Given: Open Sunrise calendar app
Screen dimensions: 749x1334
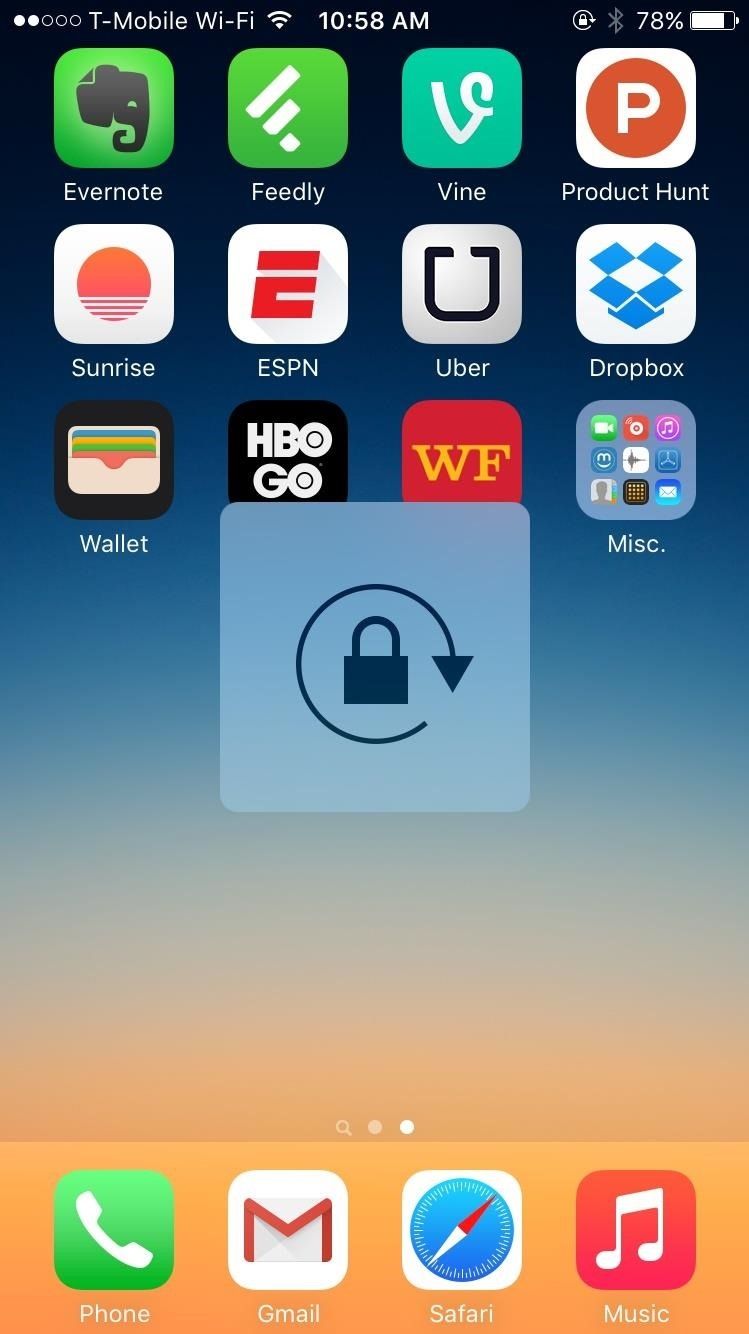Looking at the screenshot, I should click(x=113, y=284).
